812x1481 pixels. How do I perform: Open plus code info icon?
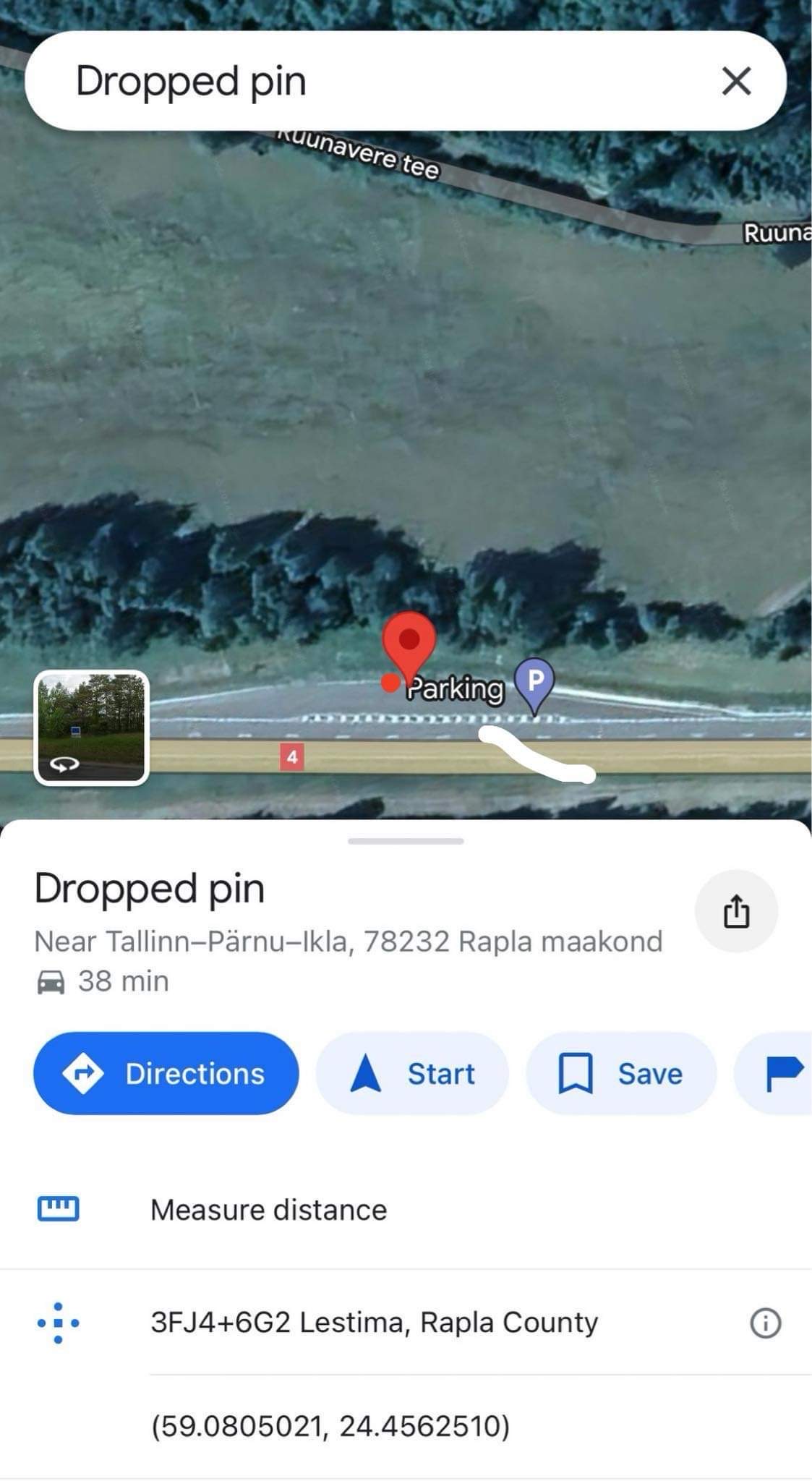pos(765,1323)
